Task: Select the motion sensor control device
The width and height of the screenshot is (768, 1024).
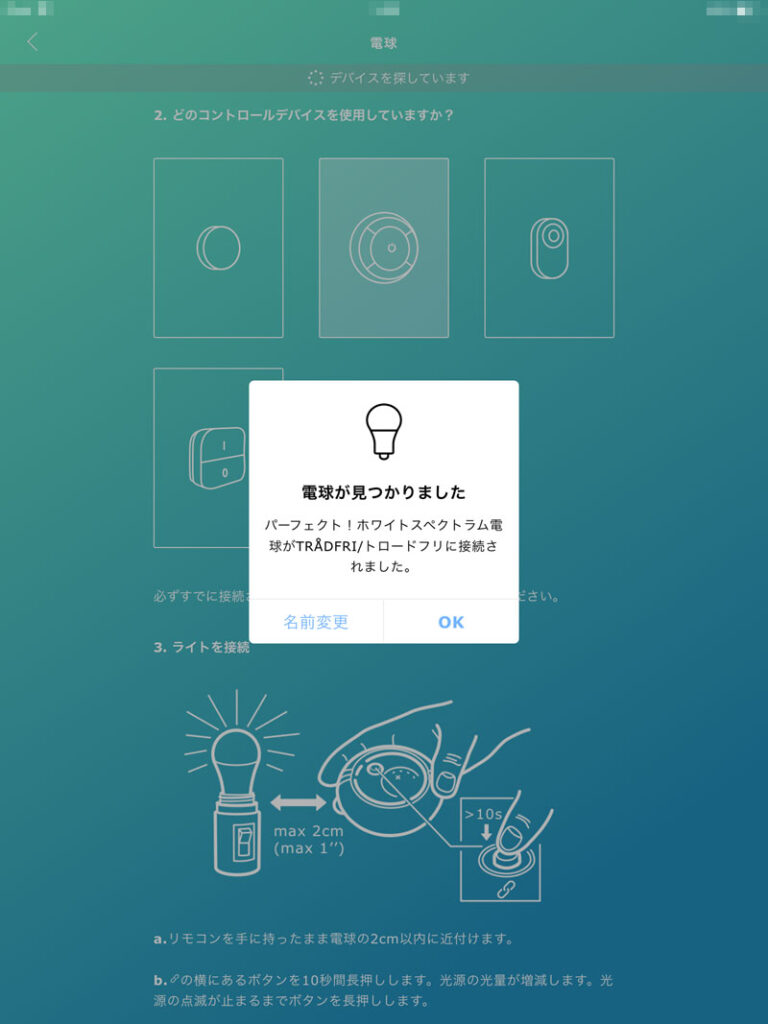Action: click(x=549, y=247)
